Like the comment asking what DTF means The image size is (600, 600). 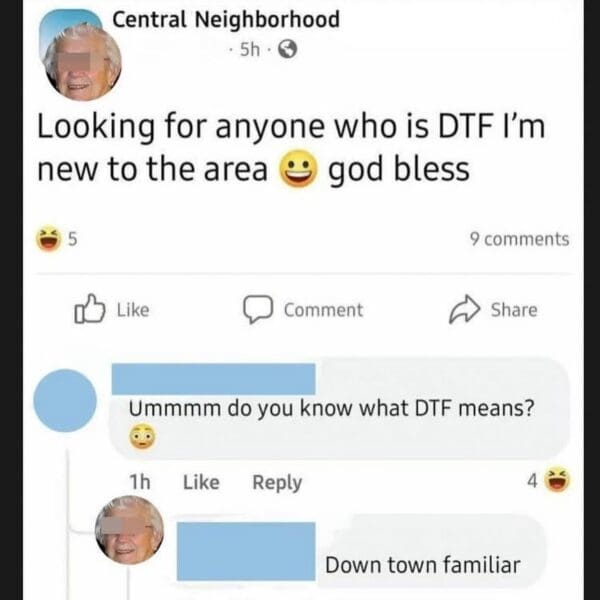click(x=201, y=481)
